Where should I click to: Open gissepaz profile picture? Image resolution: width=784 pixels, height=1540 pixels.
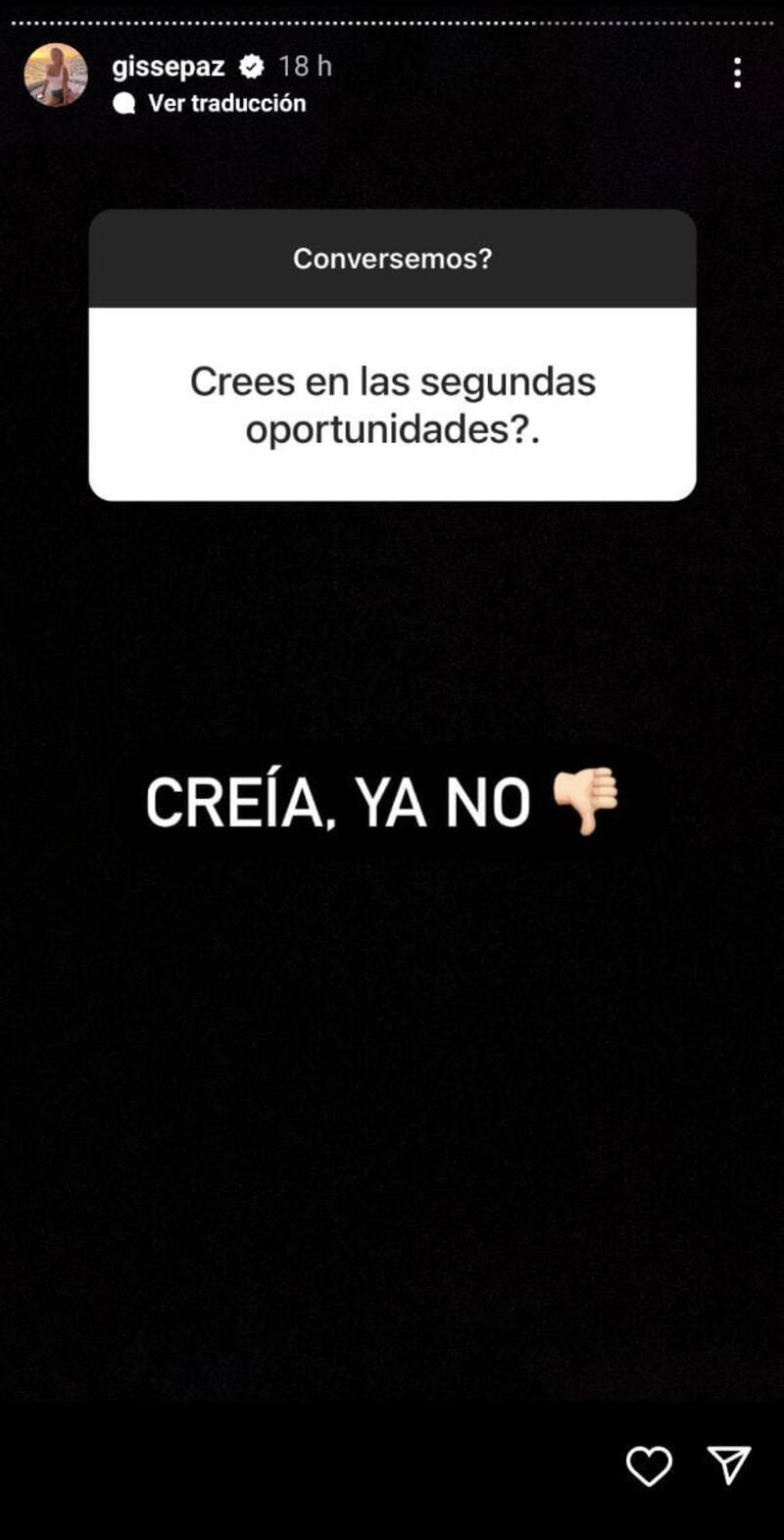pyautogui.click(x=55, y=75)
